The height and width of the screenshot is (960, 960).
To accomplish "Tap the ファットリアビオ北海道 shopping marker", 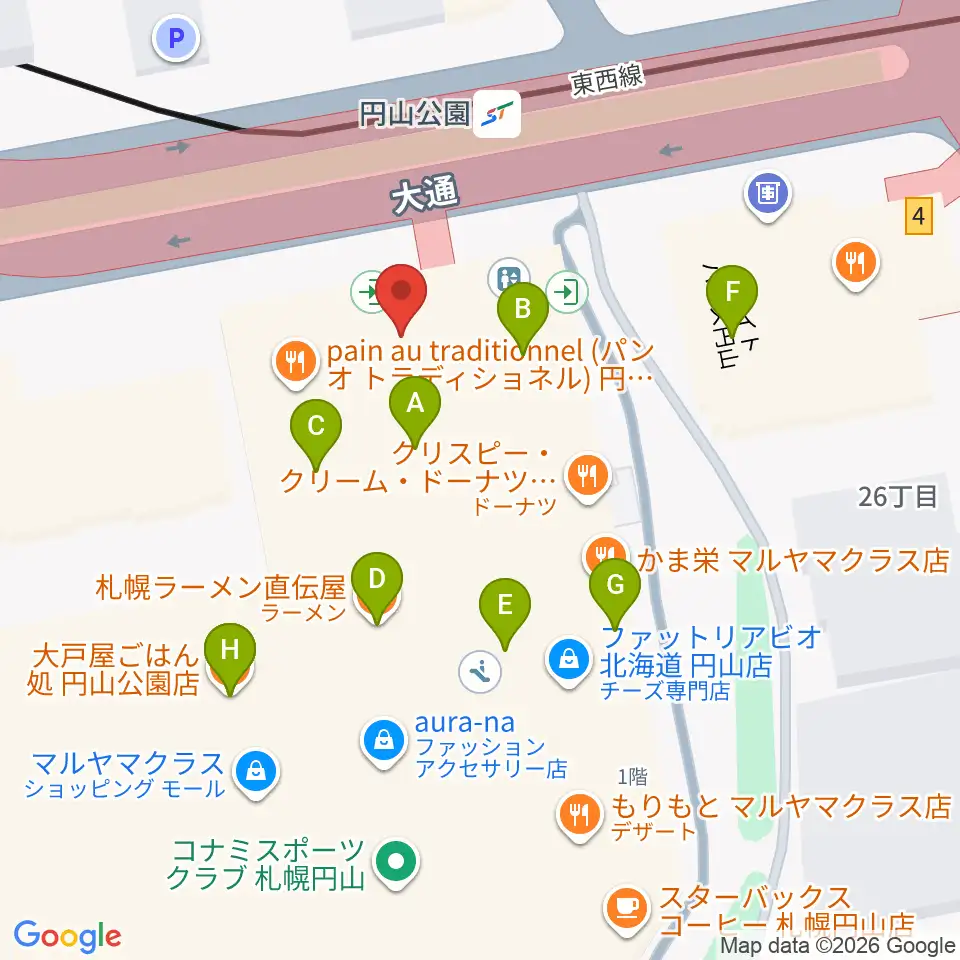I will 568,661.
